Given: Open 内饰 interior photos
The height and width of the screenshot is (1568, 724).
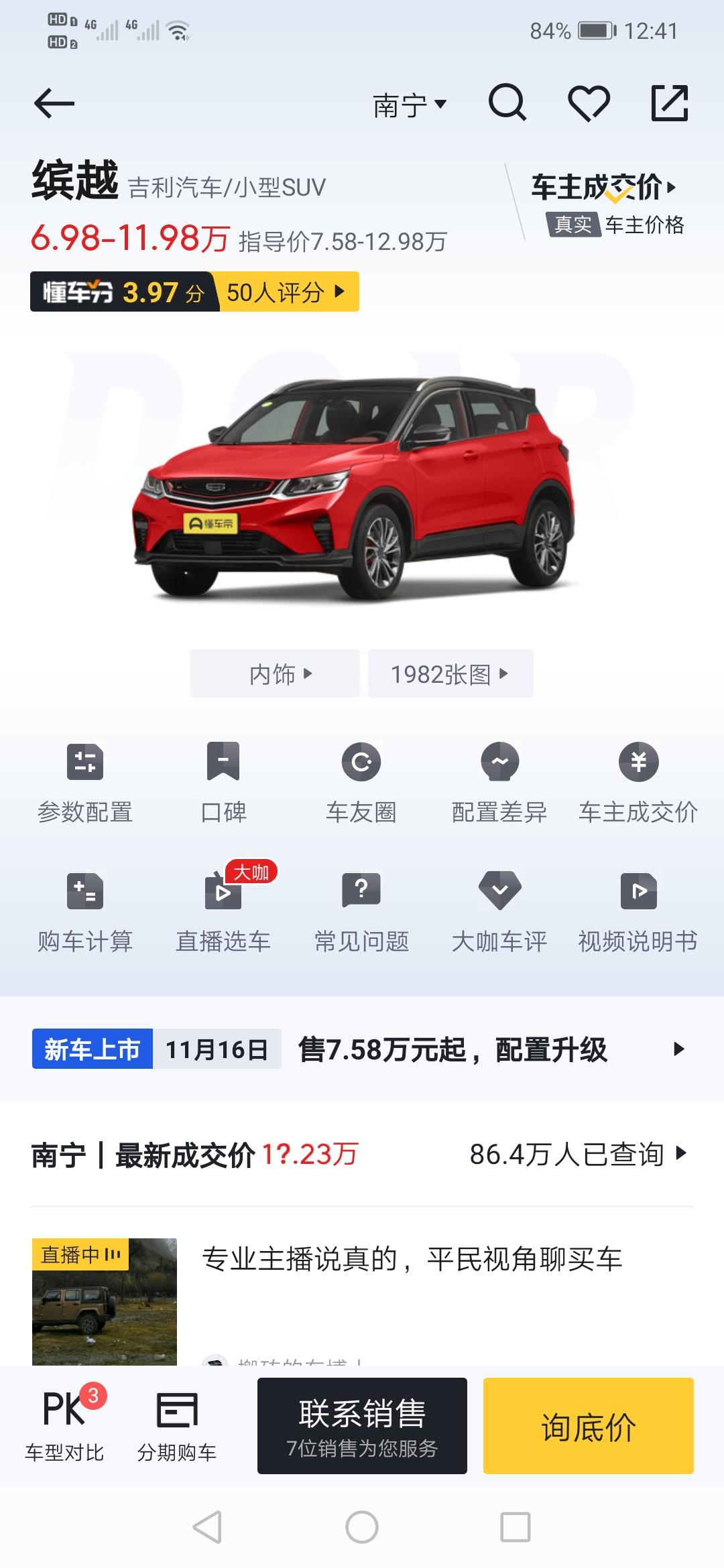Looking at the screenshot, I should (275, 674).
